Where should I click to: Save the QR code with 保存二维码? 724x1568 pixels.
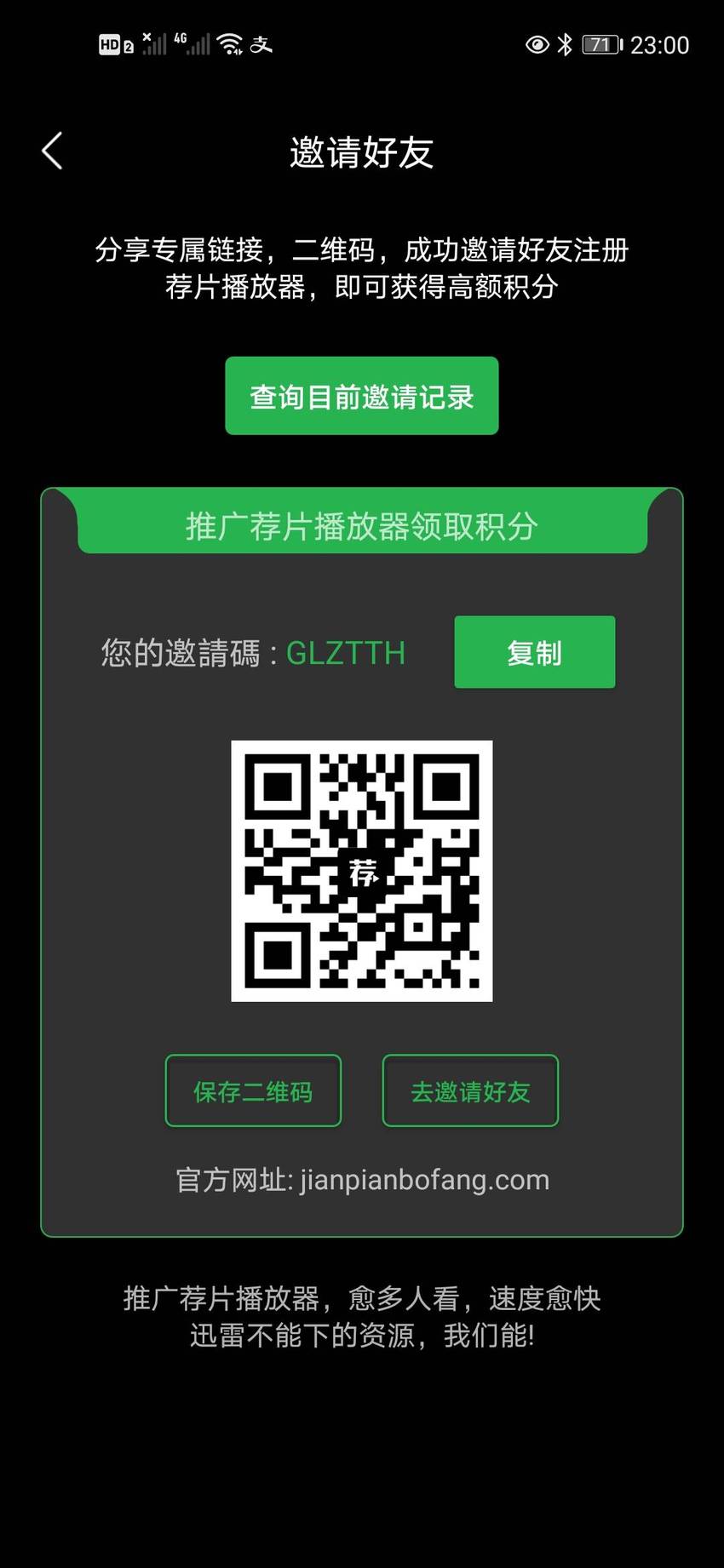click(x=253, y=1090)
